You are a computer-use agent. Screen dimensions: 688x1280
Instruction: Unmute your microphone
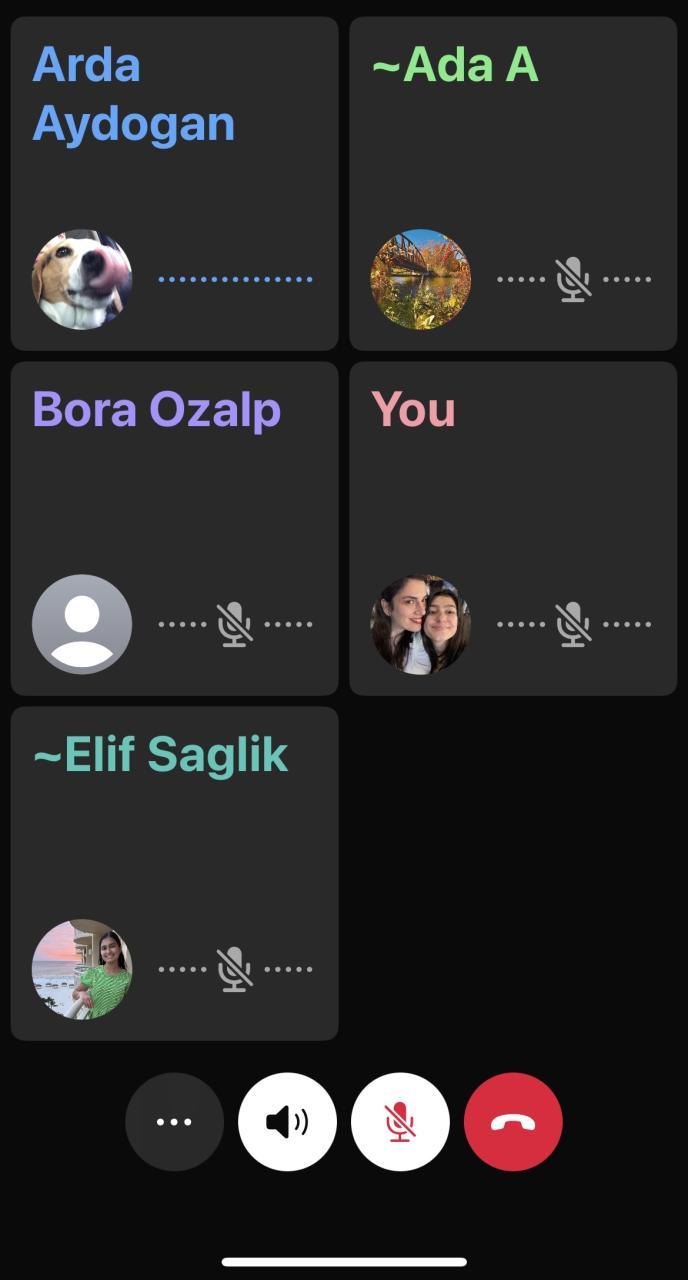click(400, 1122)
